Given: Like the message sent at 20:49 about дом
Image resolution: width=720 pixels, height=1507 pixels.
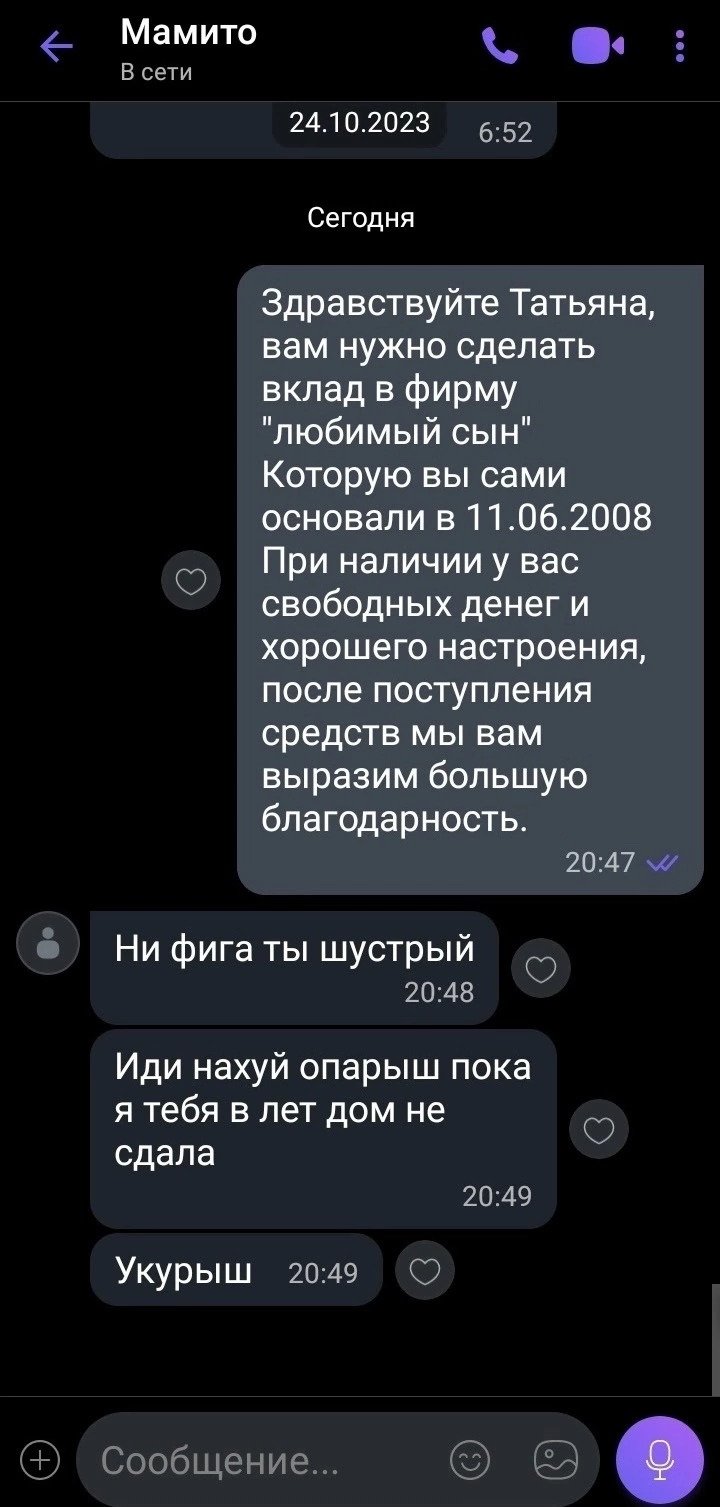Looking at the screenshot, I should (598, 1130).
